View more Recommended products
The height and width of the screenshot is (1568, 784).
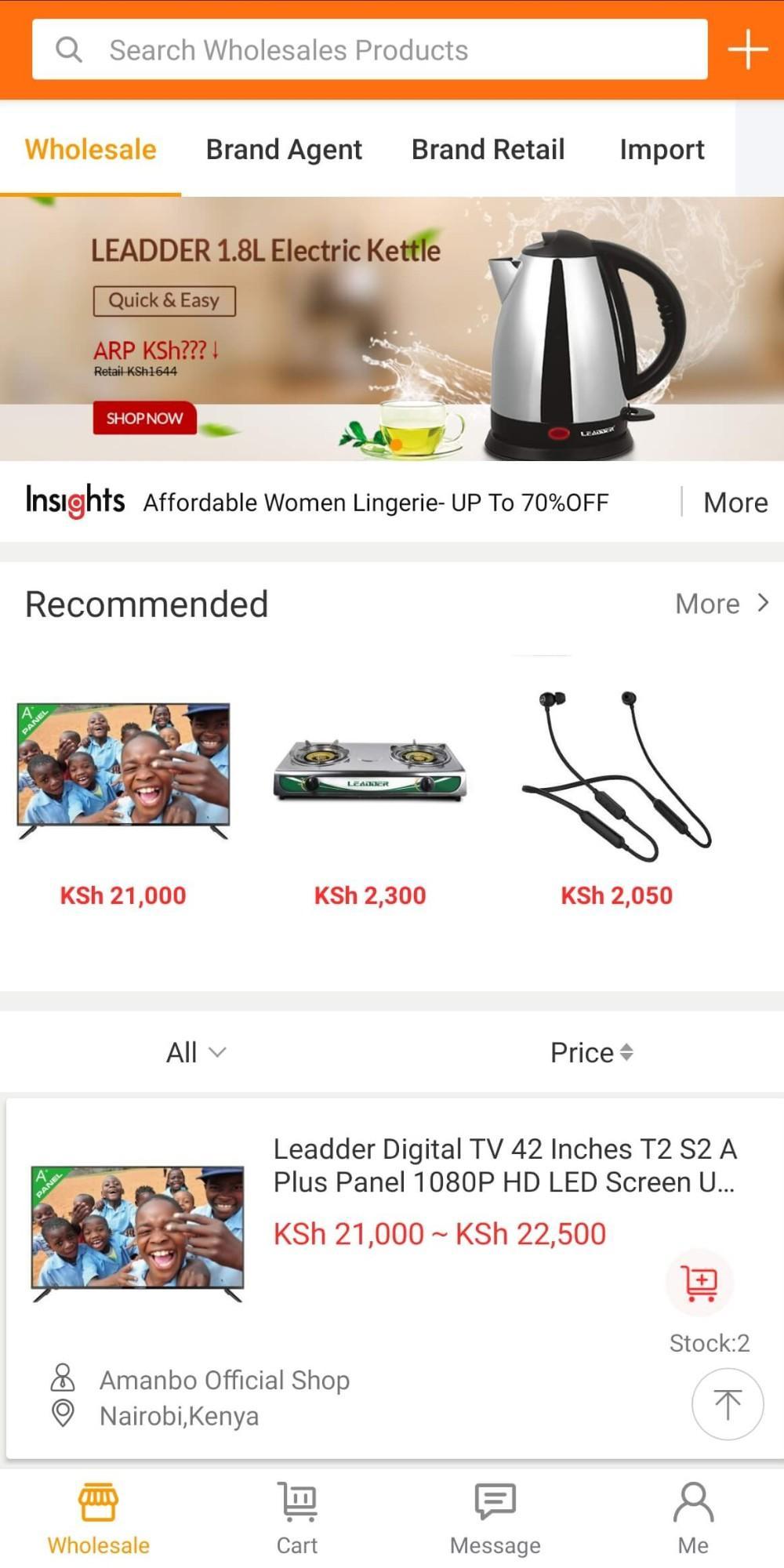[721, 604]
